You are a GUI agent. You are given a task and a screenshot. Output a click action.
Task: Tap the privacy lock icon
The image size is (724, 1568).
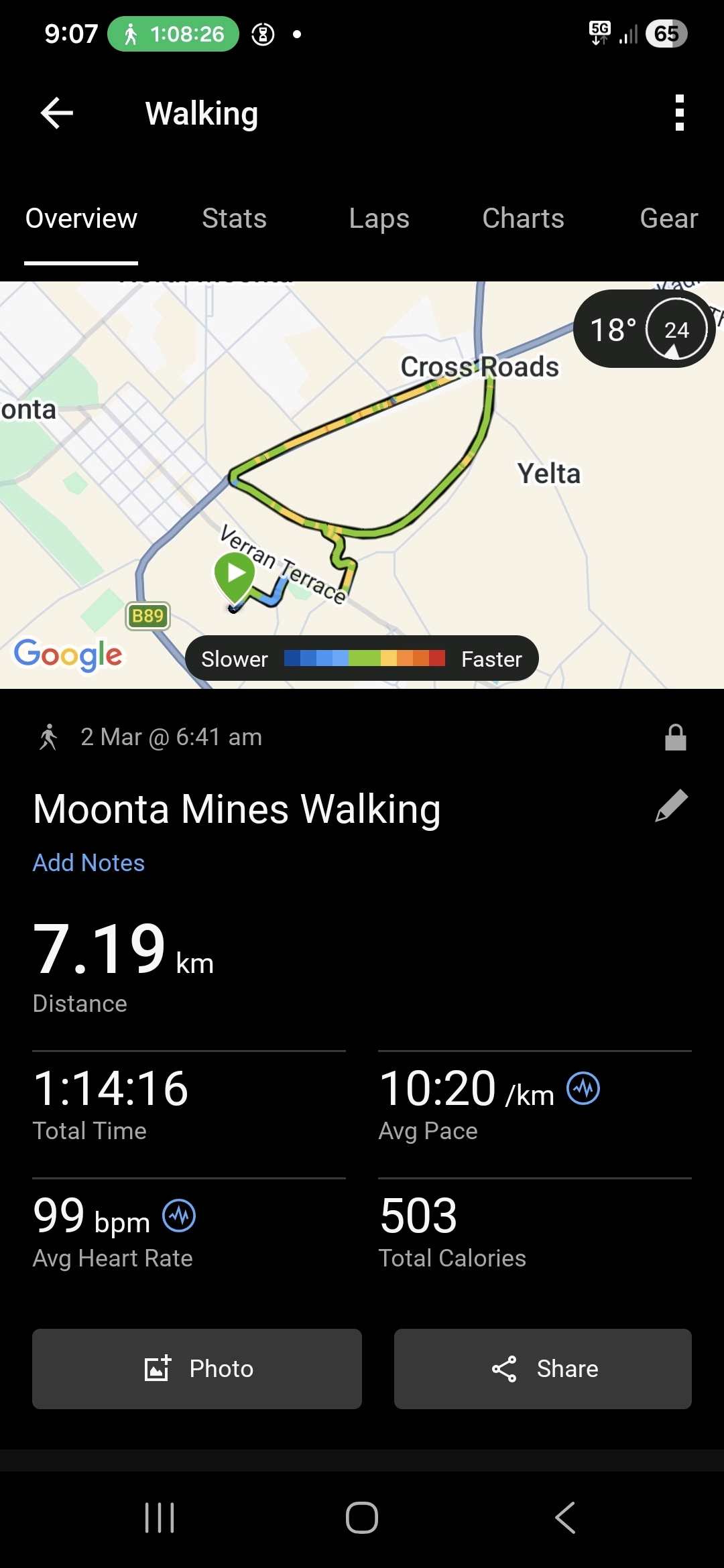[x=675, y=737]
